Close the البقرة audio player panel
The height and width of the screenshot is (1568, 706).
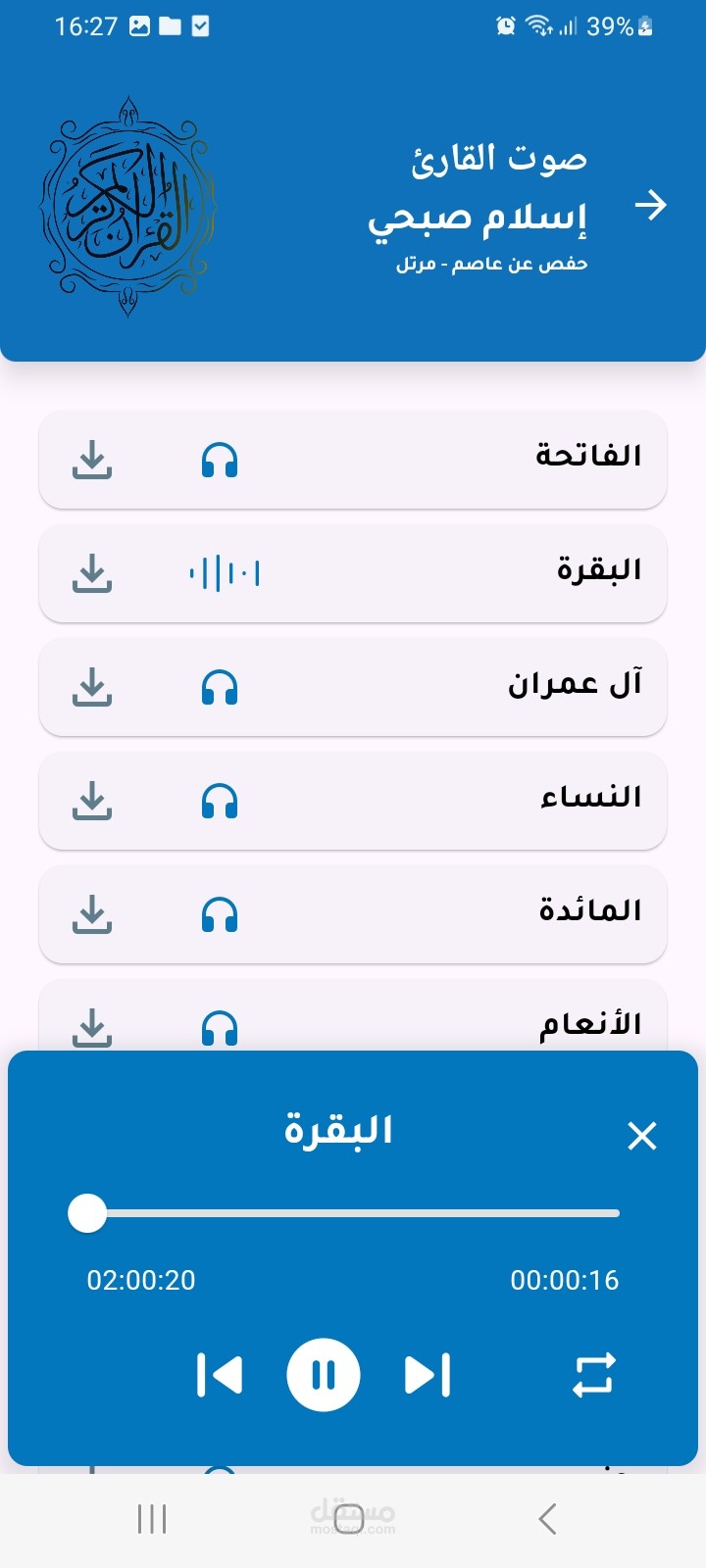pos(641,1136)
